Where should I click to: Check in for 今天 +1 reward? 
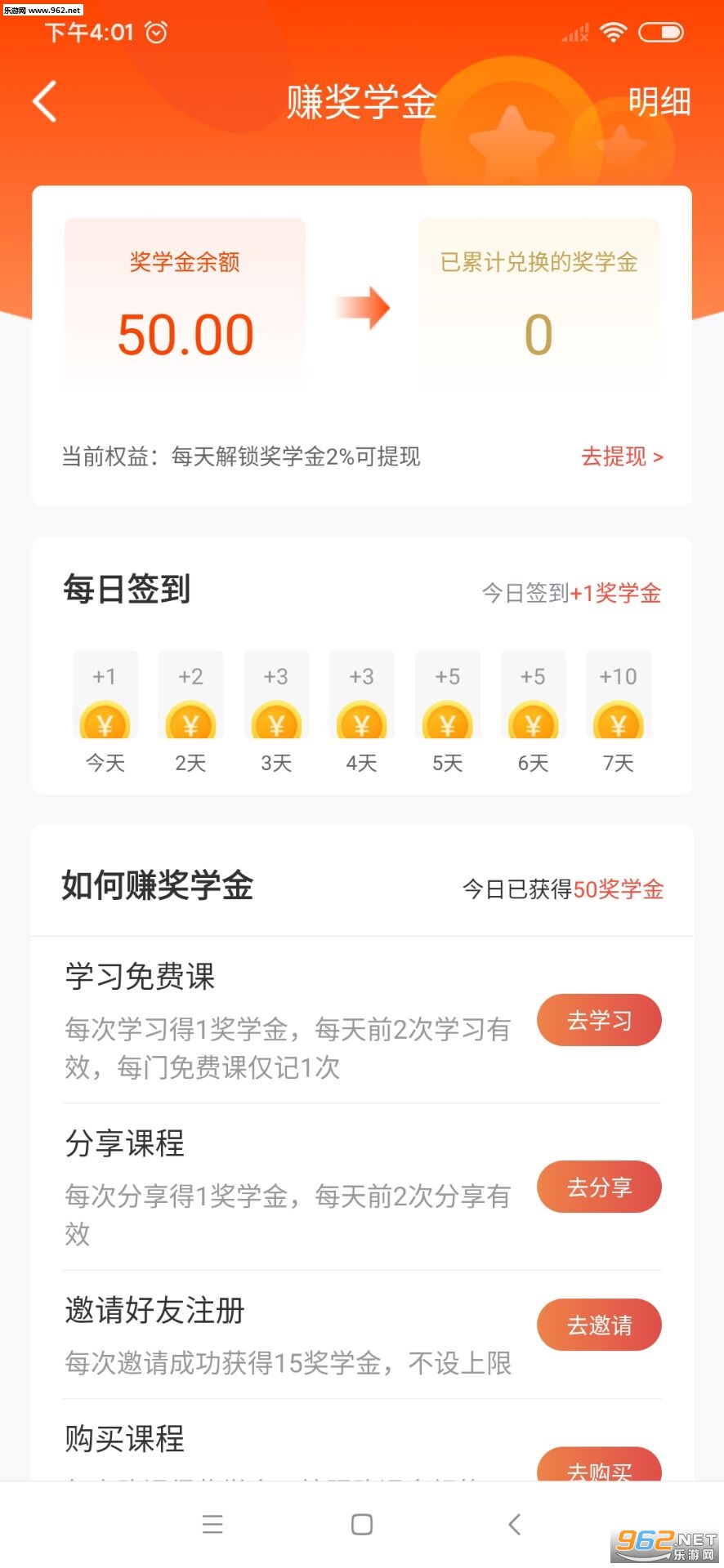[x=105, y=710]
